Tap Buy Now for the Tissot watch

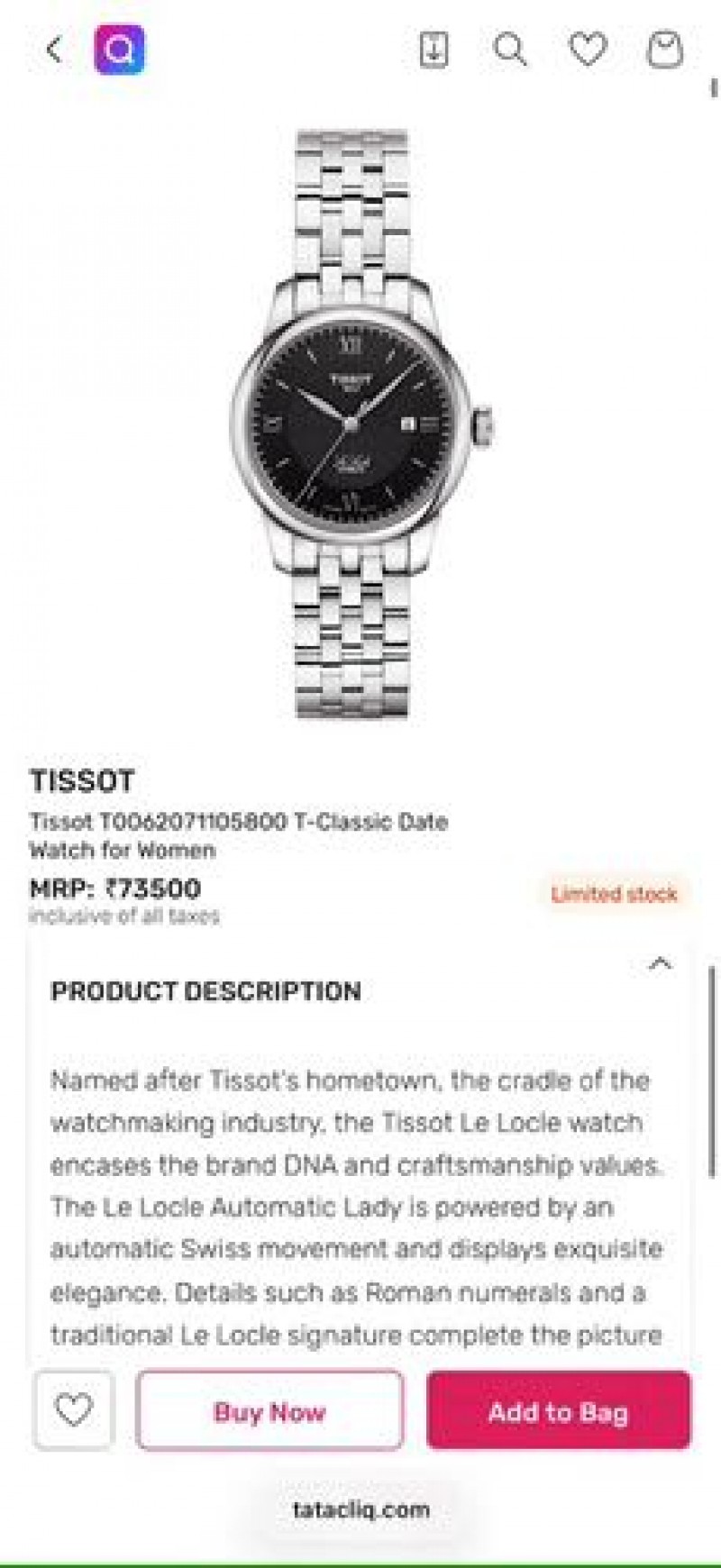(x=269, y=1410)
